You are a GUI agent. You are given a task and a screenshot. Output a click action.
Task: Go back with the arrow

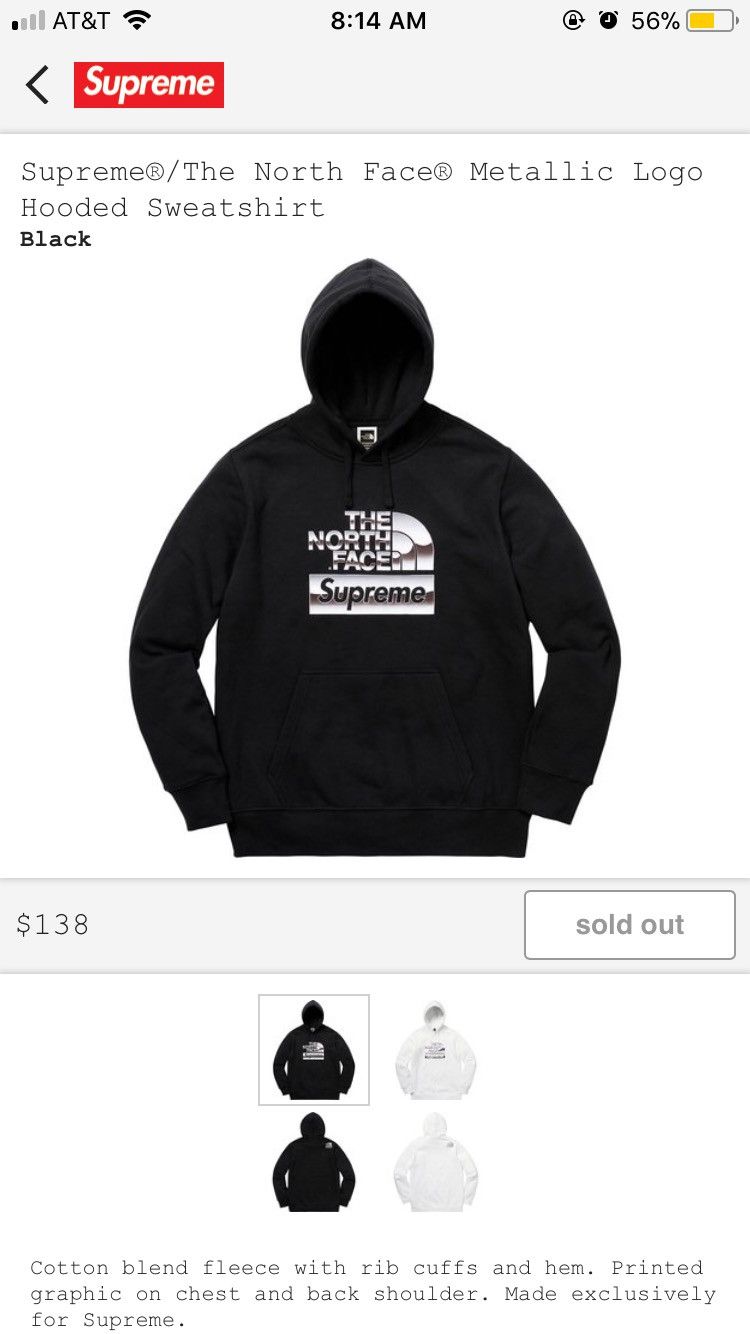coord(38,85)
